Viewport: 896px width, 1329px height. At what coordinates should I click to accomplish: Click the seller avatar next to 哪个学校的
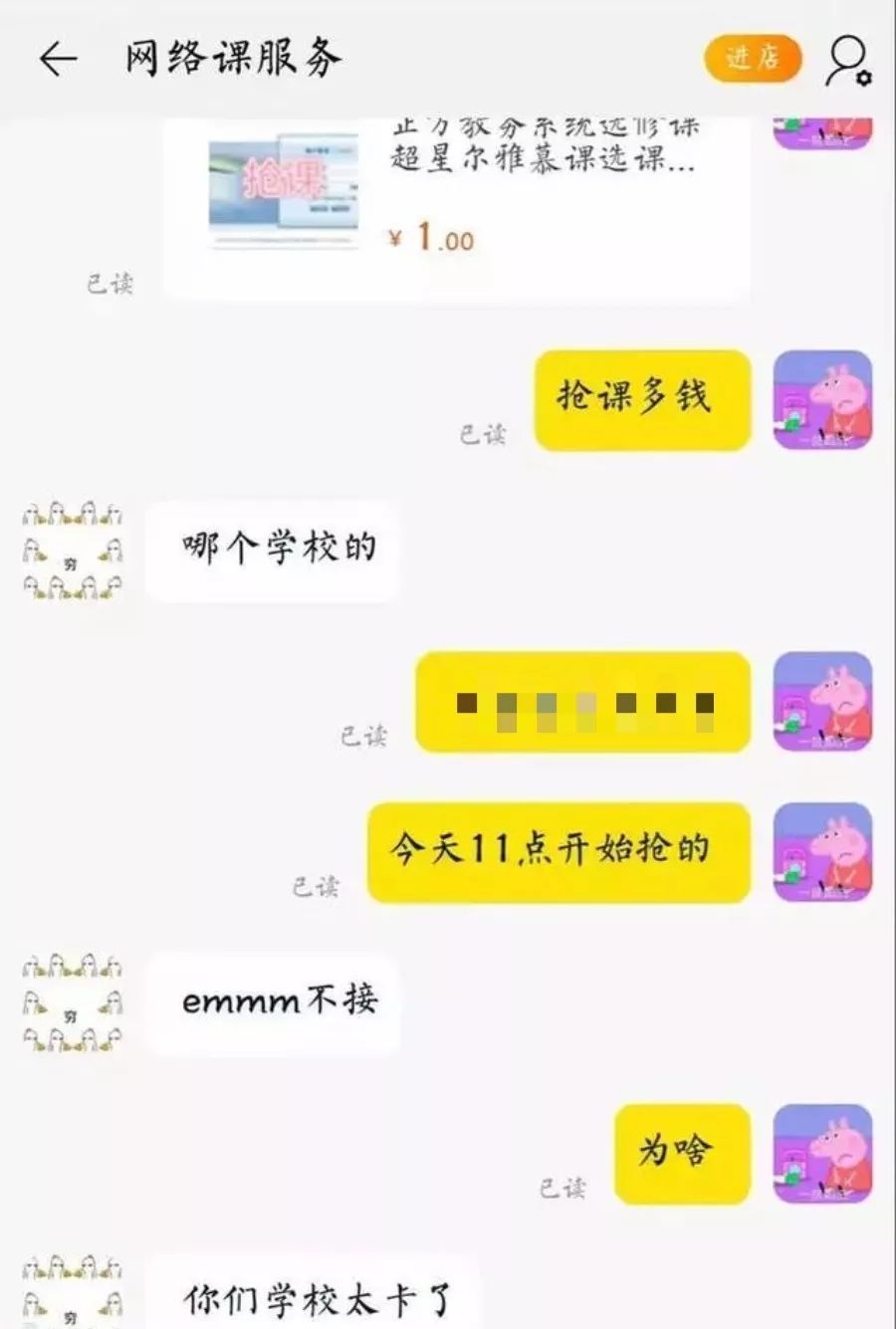[68, 550]
